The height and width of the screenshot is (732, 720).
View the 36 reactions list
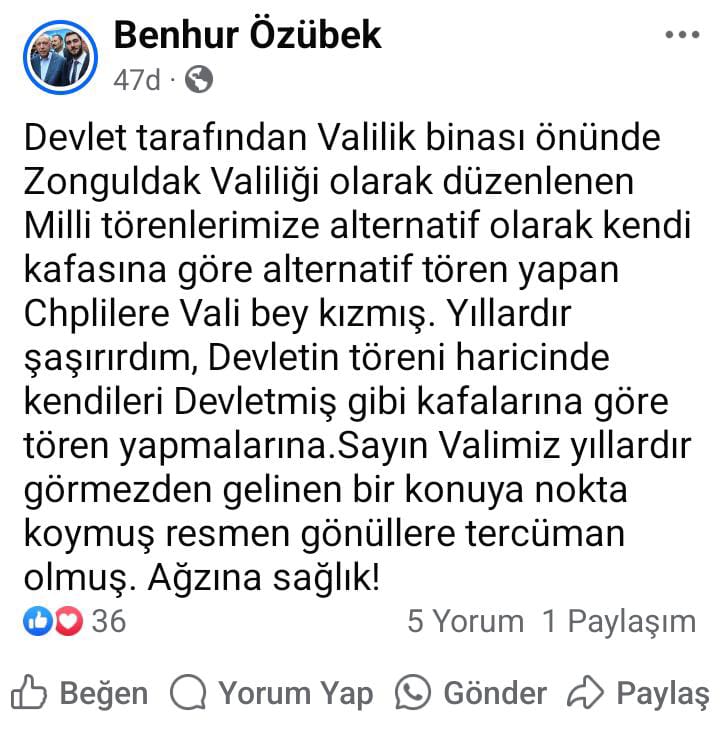(x=75, y=621)
